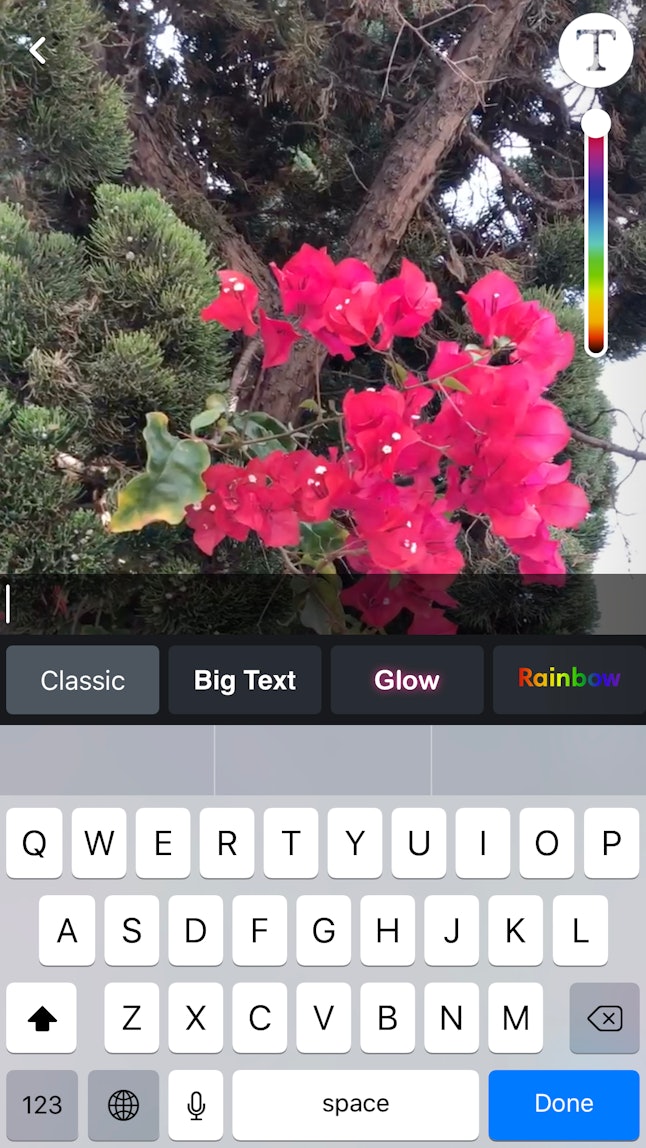Pick the Rainbow text style
The height and width of the screenshot is (1148, 646).
[x=569, y=680]
